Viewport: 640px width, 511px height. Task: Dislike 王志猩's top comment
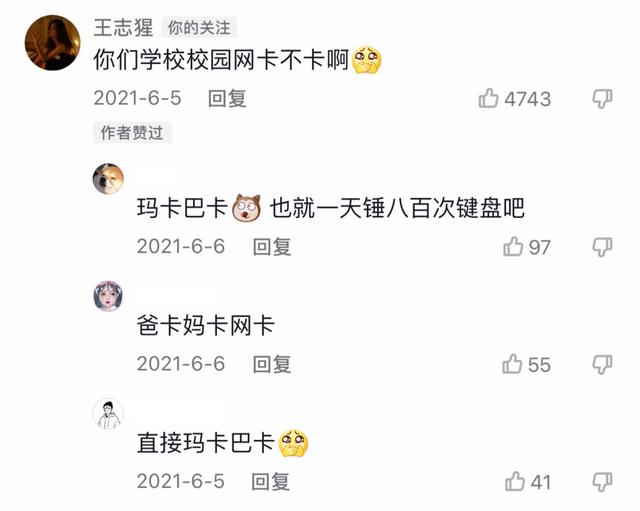point(602,98)
